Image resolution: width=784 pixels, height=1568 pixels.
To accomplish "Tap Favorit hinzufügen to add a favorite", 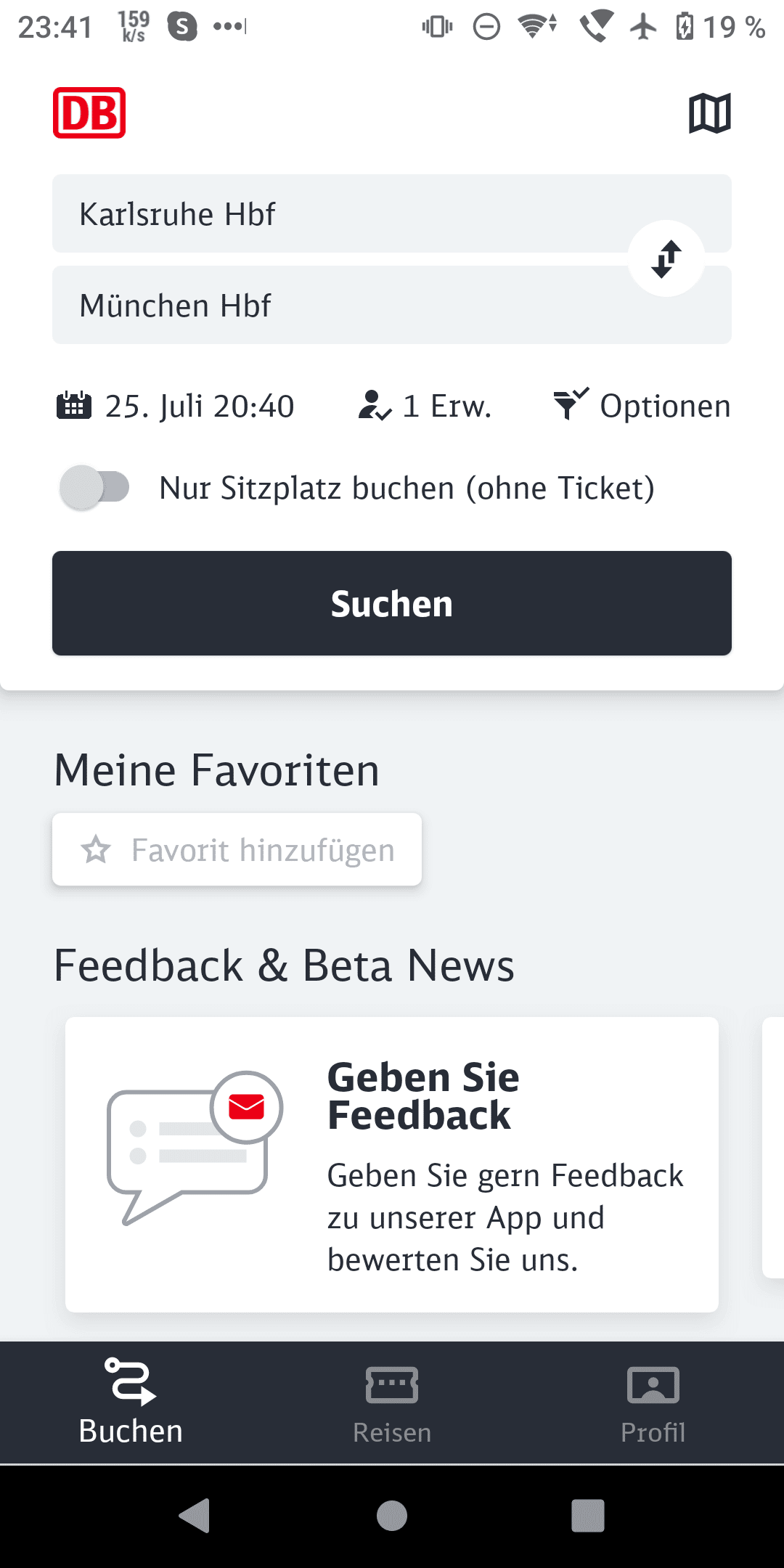I will coord(237,850).
